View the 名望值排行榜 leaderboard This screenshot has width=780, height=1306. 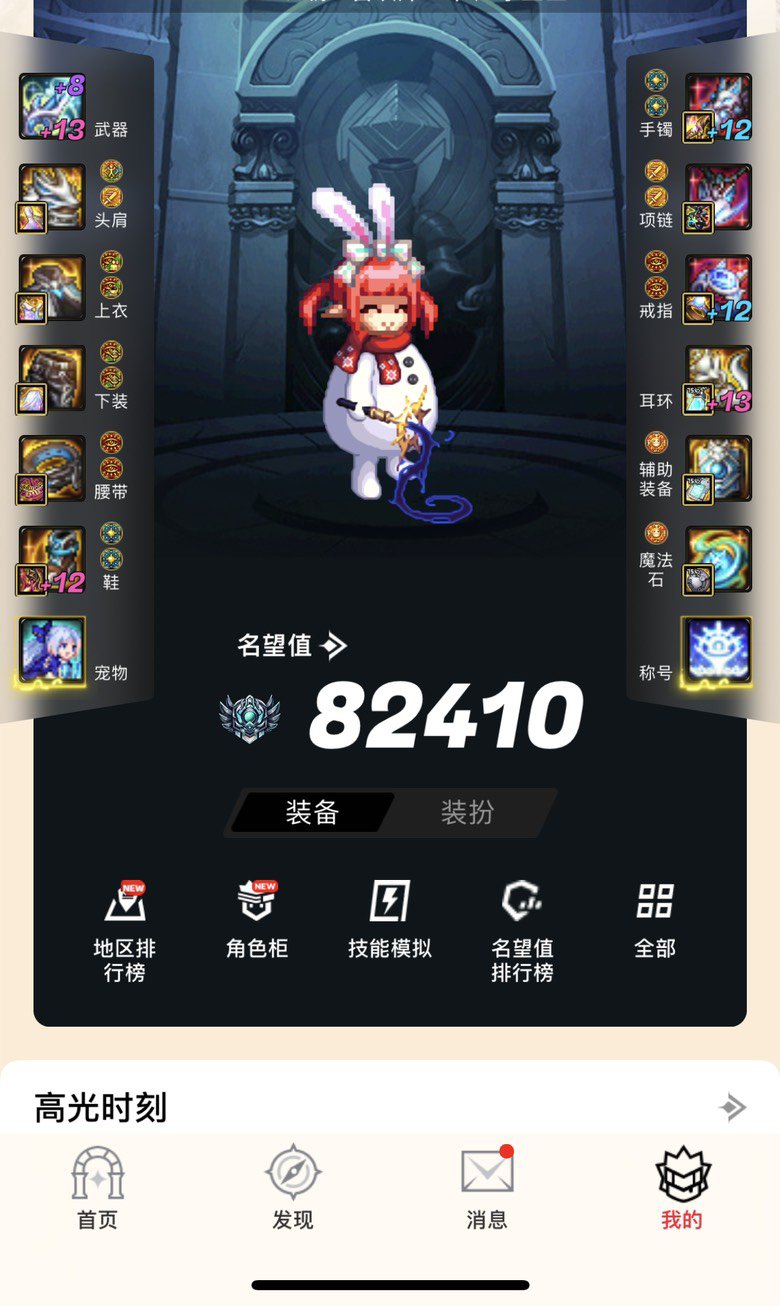(522, 930)
